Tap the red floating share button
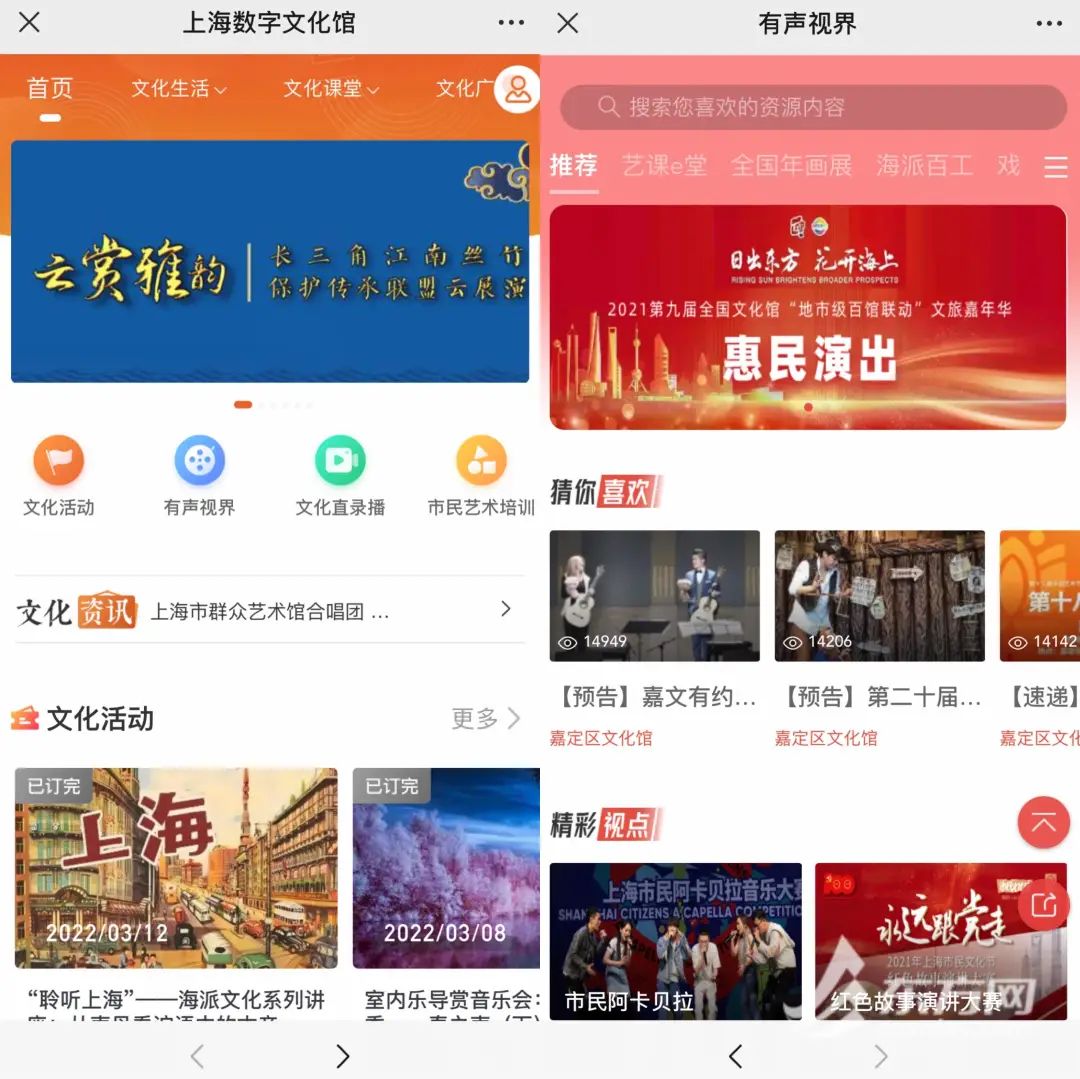This screenshot has width=1080, height=1079. [1043, 905]
